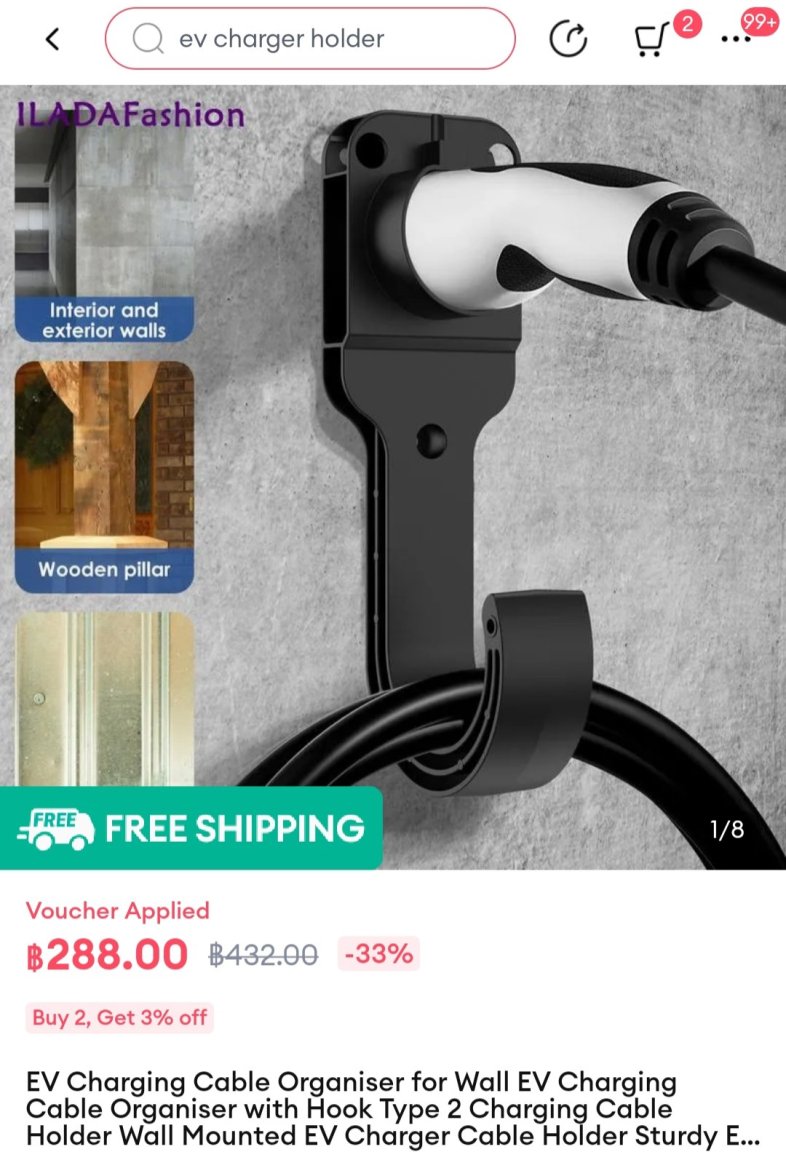Tap the 'ev charger holder' search box
This screenshot has width=786, height=1152.
310,39
